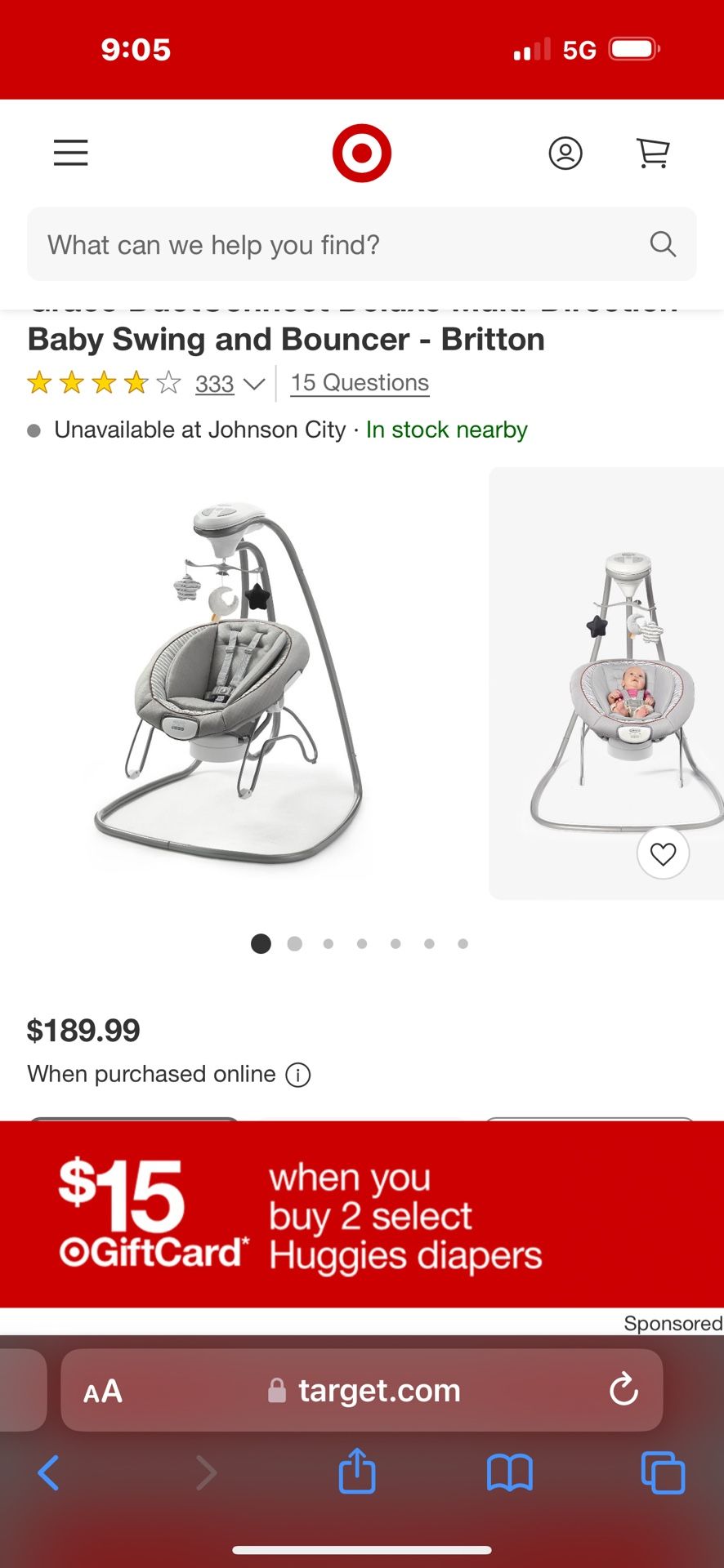Tap the target.com address bar
Image resolution: width=724 pixels, height=1568 pixels.
tap(362, 1390)
